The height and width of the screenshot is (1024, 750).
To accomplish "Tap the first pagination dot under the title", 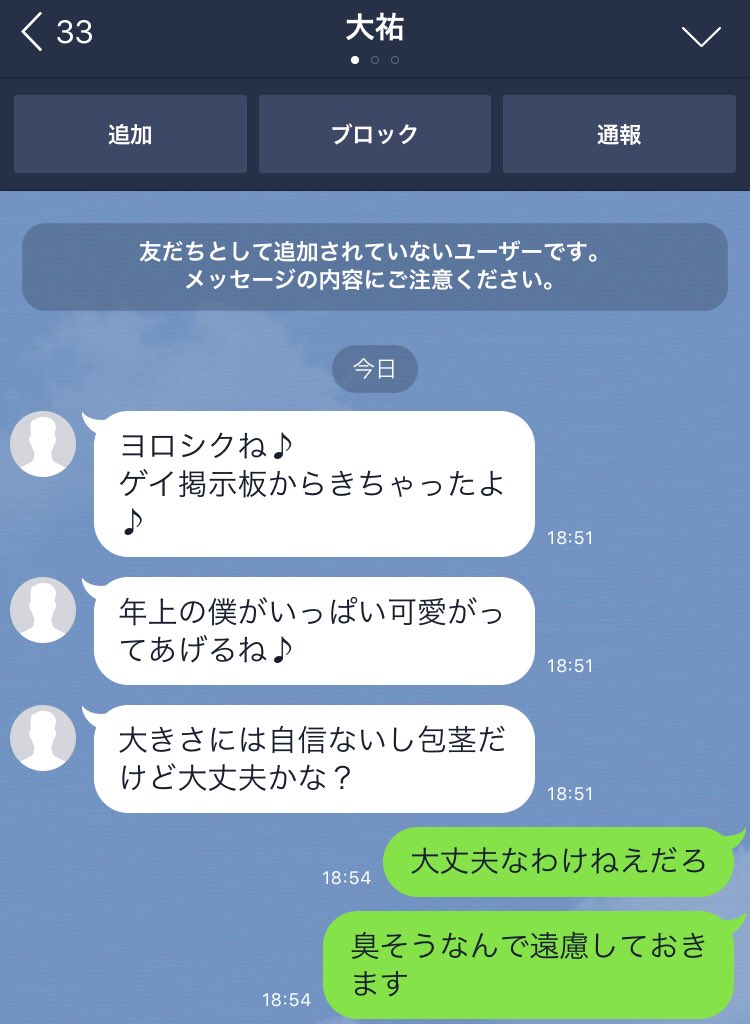I will point(356,60).
